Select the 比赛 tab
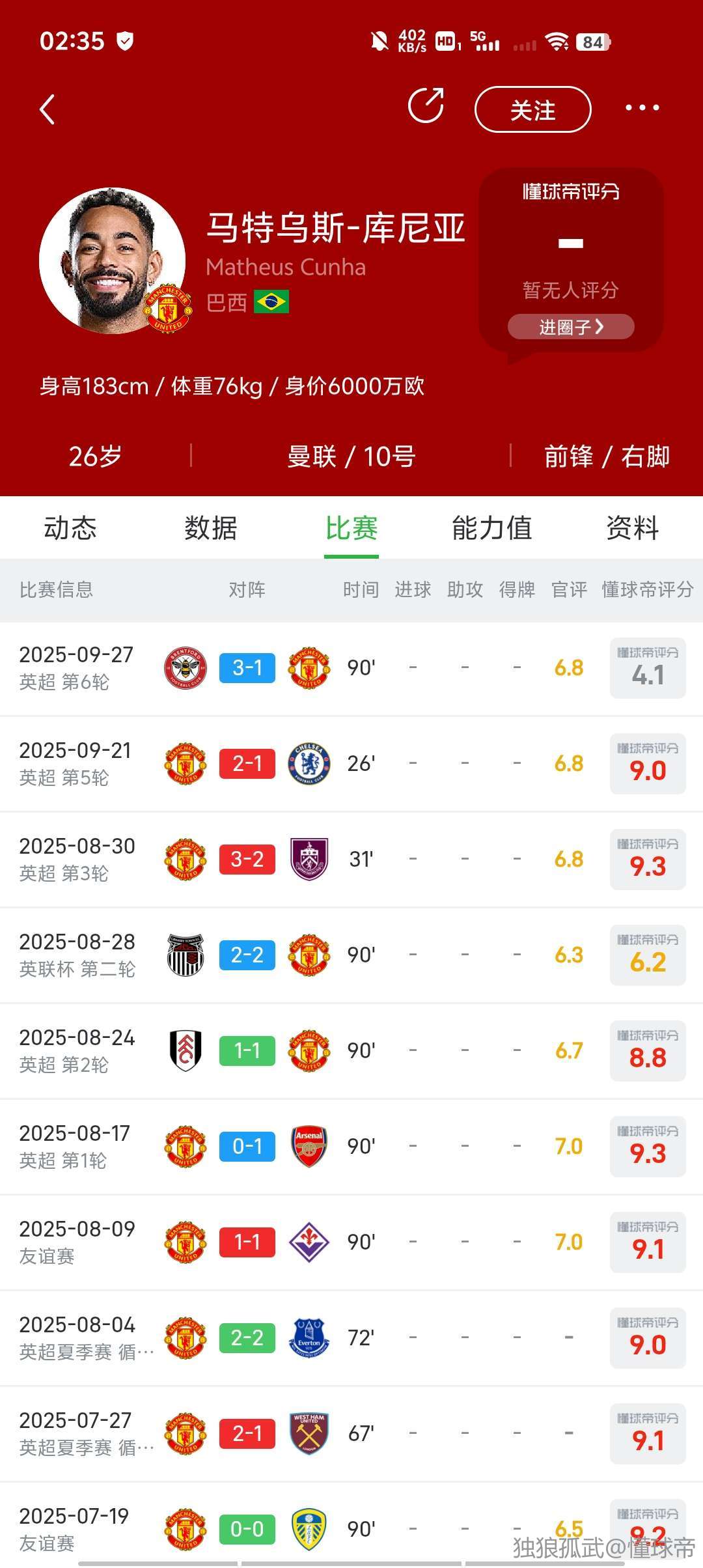Screen dimensions: 703x1568 point(351,528)
